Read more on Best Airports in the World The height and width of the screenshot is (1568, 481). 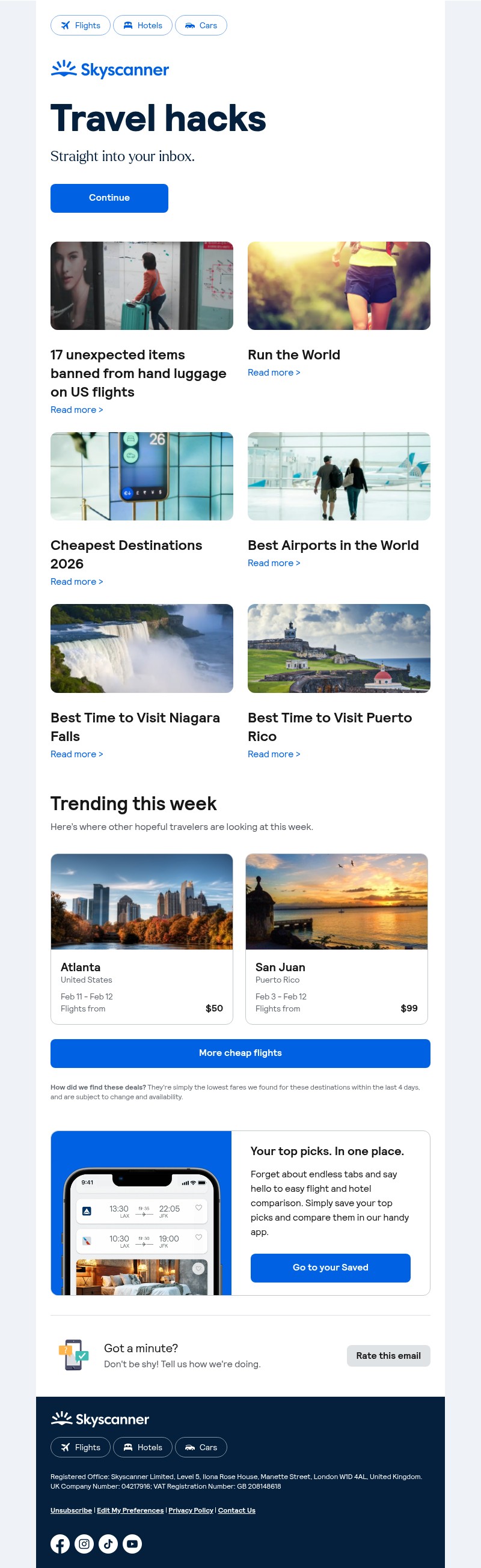coord(274,563)
